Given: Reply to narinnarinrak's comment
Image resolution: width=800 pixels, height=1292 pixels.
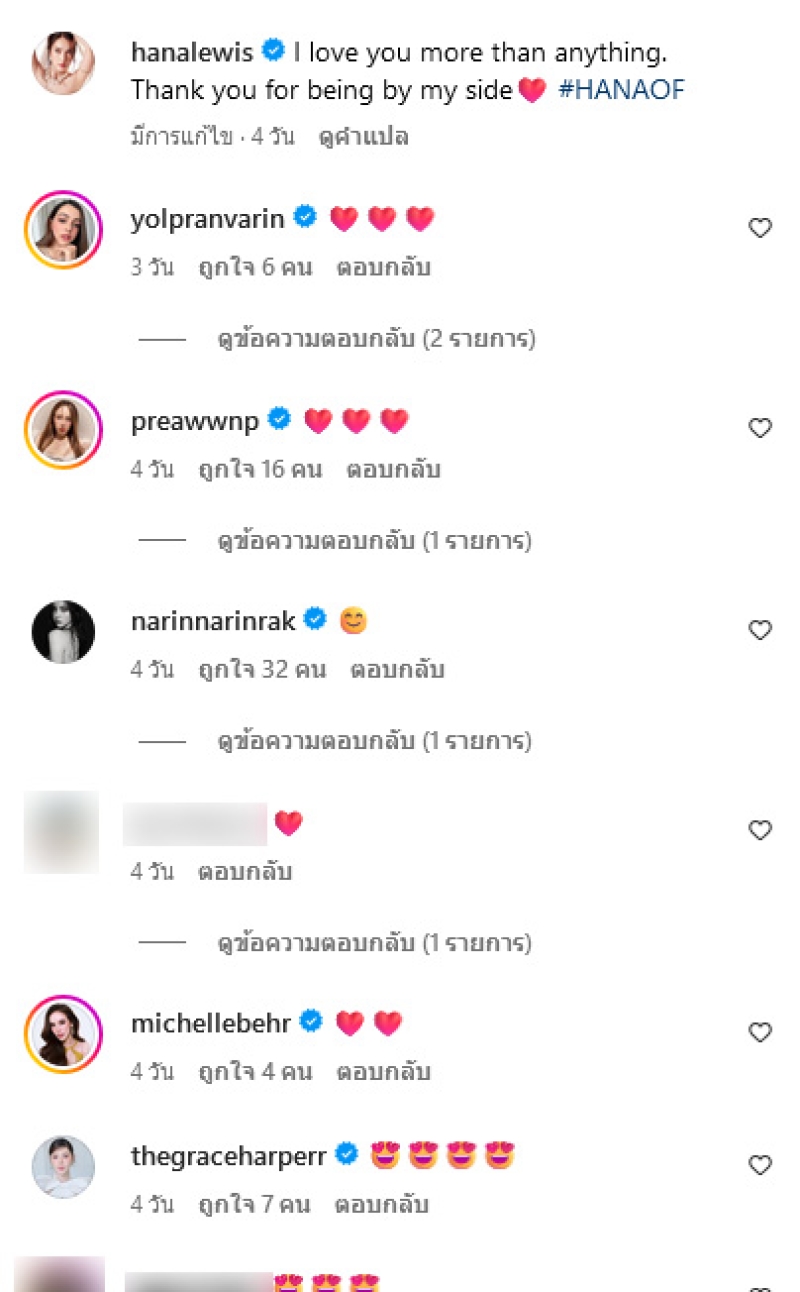Looking at the screenshot, I should 397,669.
